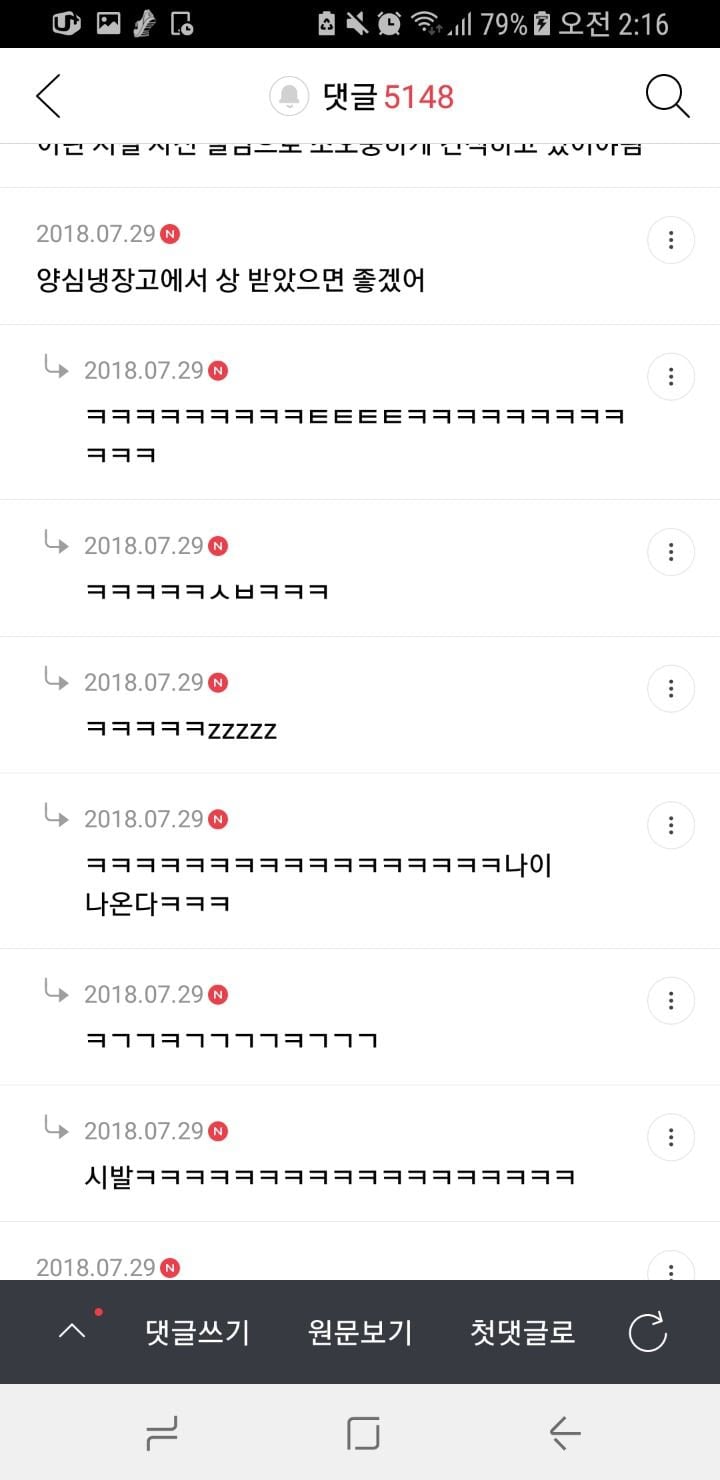Open options menu for 나이 나온다 reply

pos(671,825)
